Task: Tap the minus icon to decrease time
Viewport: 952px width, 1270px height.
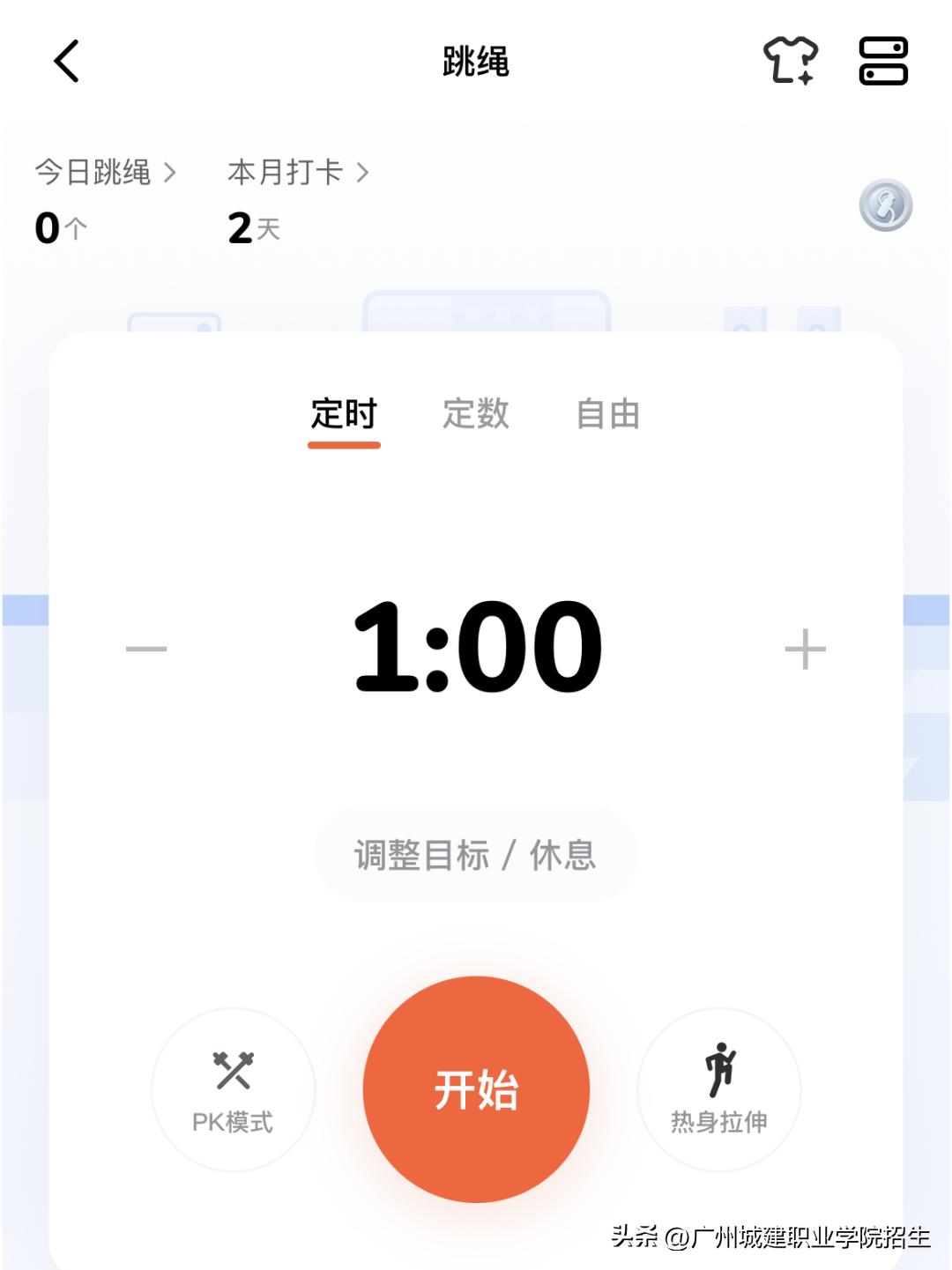Action: click(144, 648)
